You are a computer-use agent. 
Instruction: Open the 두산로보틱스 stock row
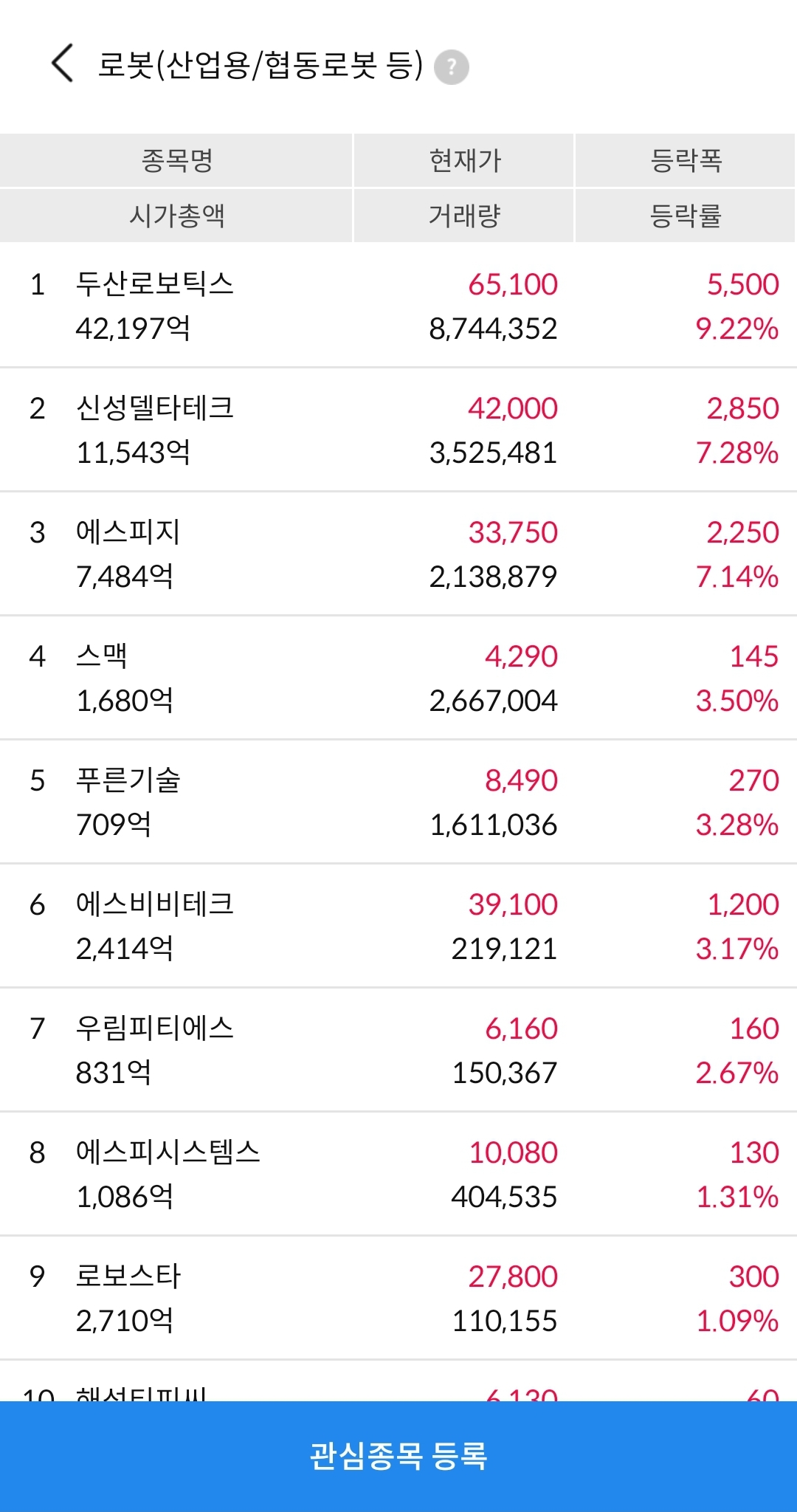point(398,306)
